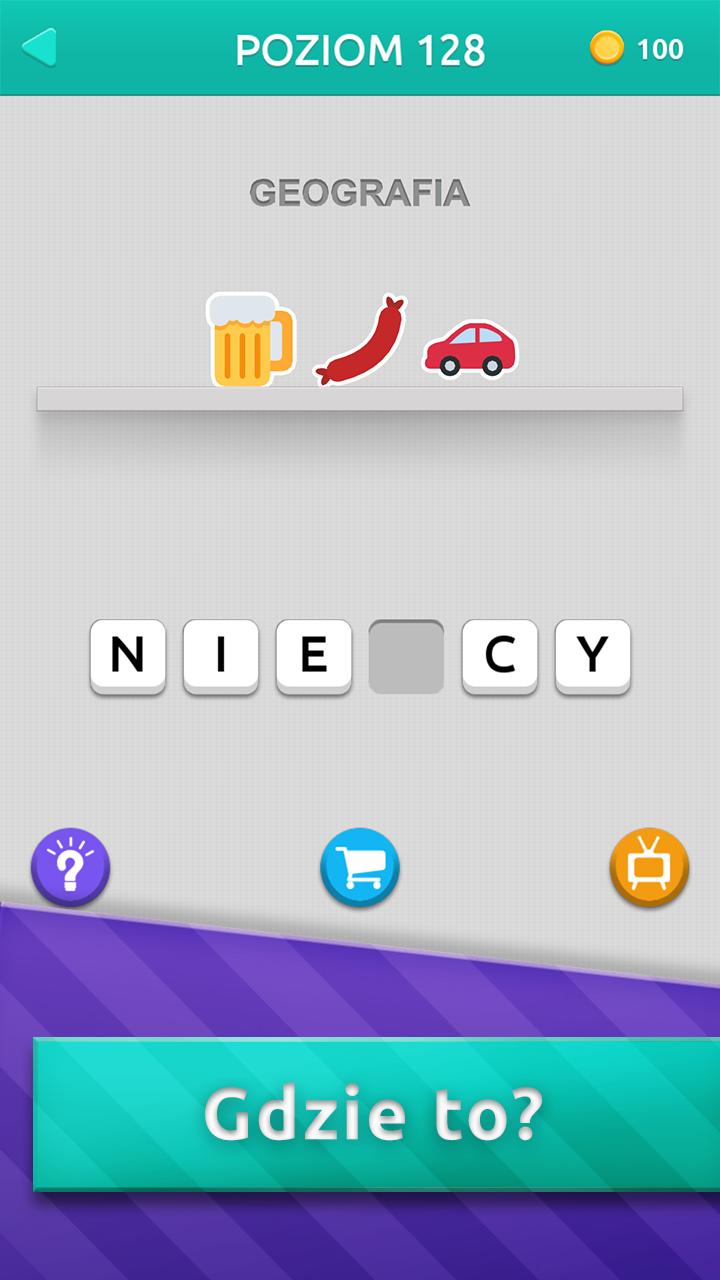Viewport: 720px width, 1280px height.
Task: Use the lightbulb hint button
Action: coord(70,867)
